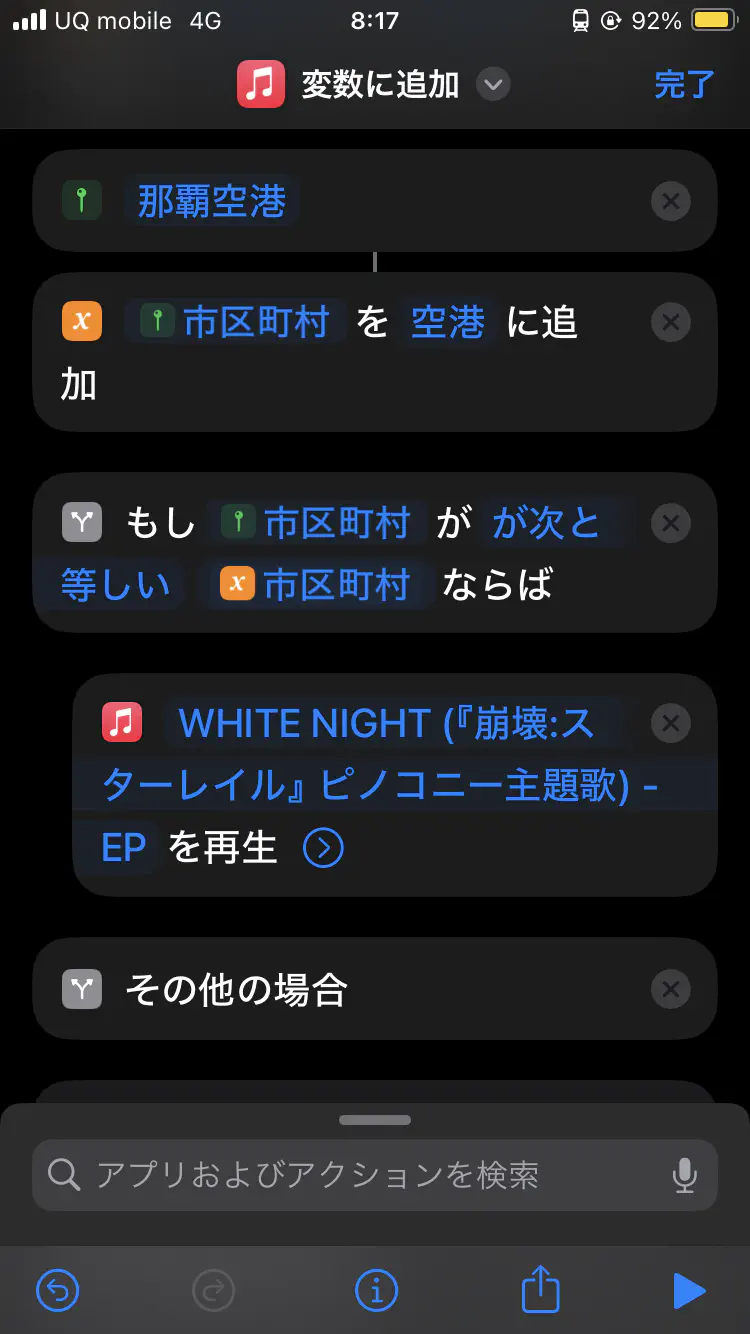Edit the 那覇空港 location parameter
Screen dimensions: 750x1334
coord(212,202)
